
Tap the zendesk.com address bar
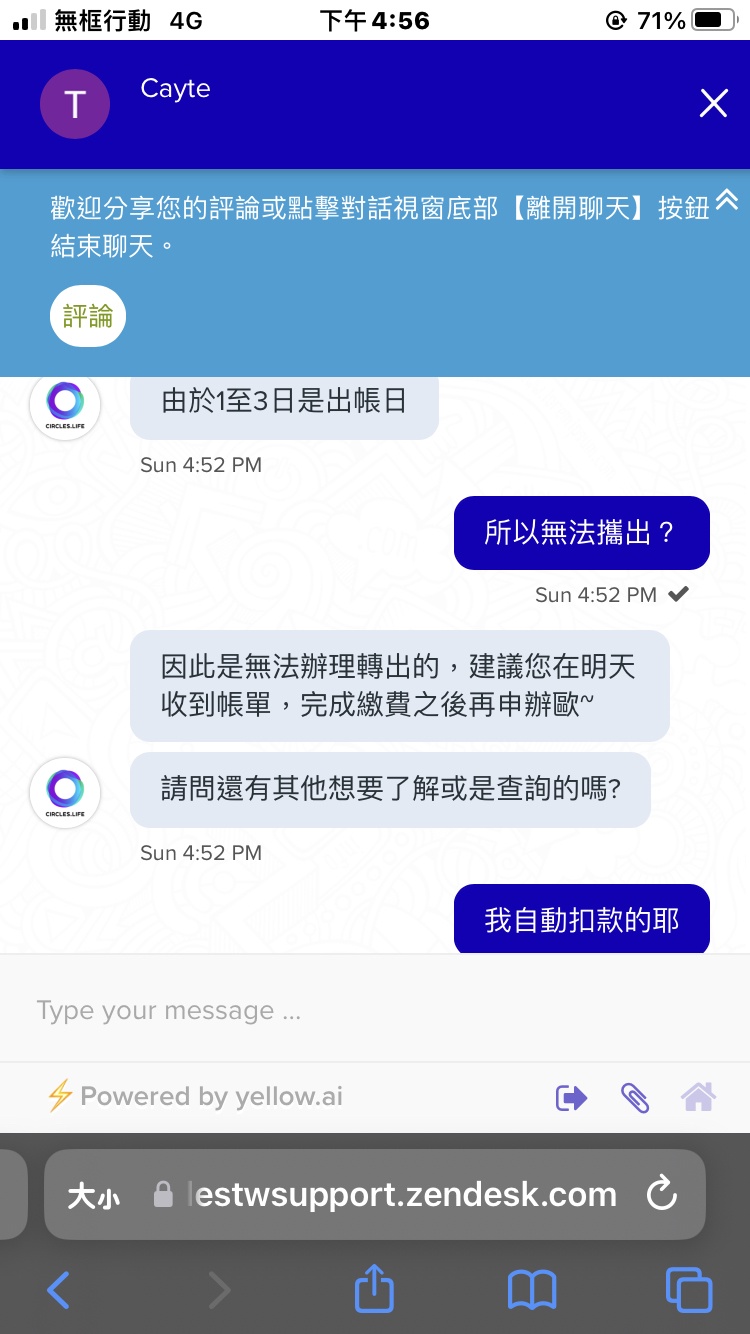pyautogui.click(x=400, y=1194)
